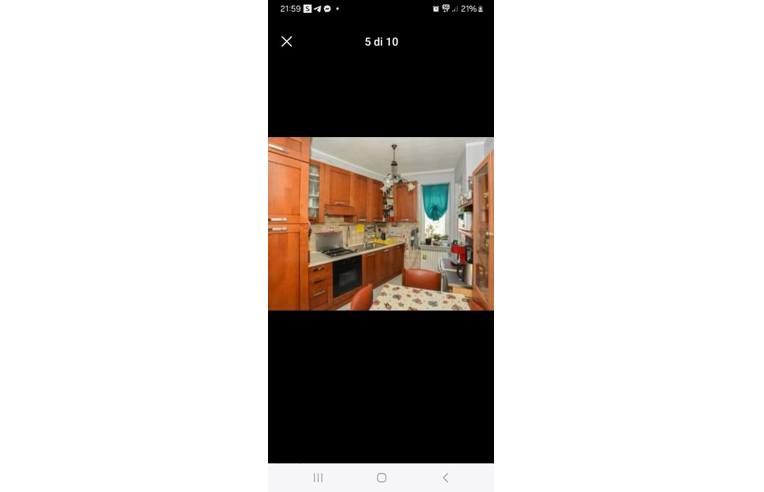Go back using the system back button
The image size is (764, 492).
pyautogui.click(x=445, y=478)
